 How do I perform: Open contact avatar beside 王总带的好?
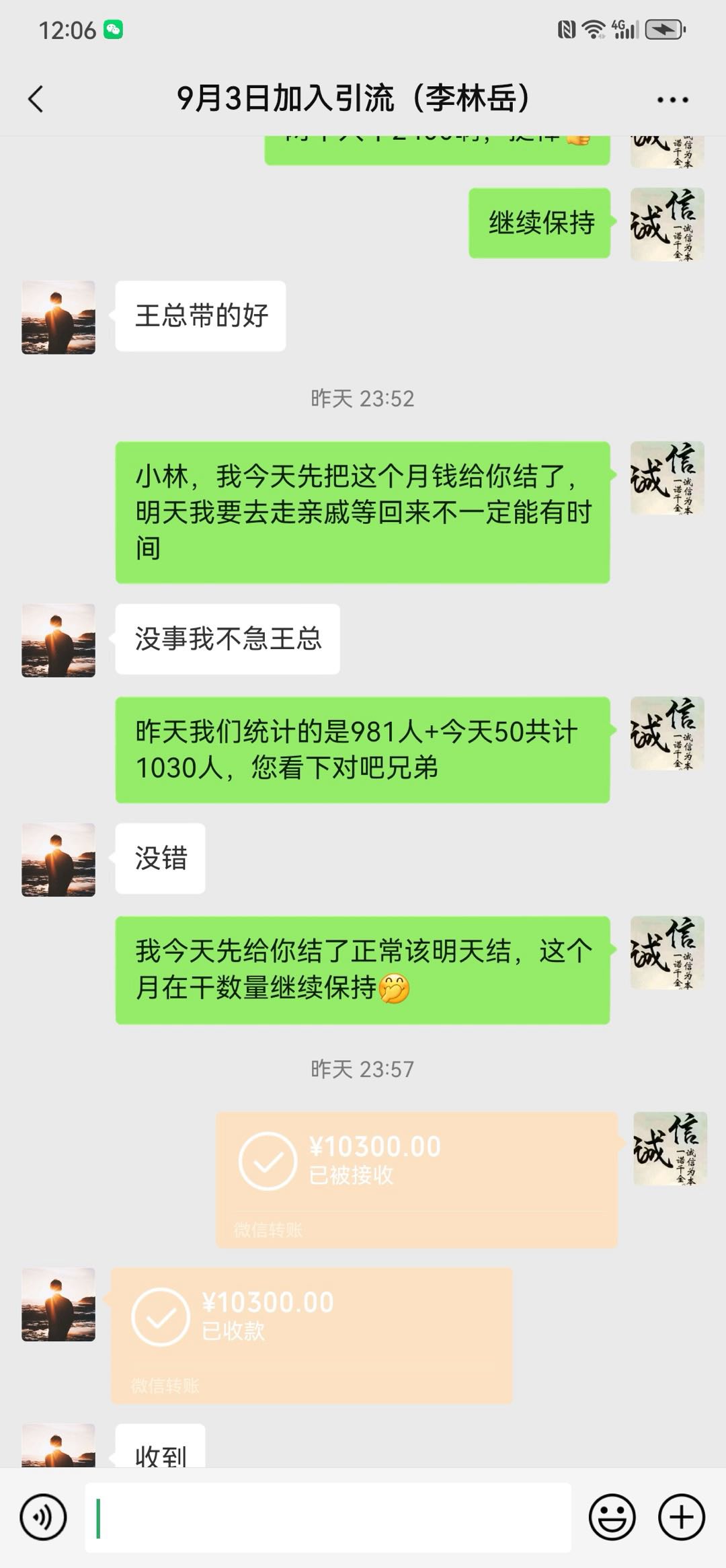(x=58, y=318)
